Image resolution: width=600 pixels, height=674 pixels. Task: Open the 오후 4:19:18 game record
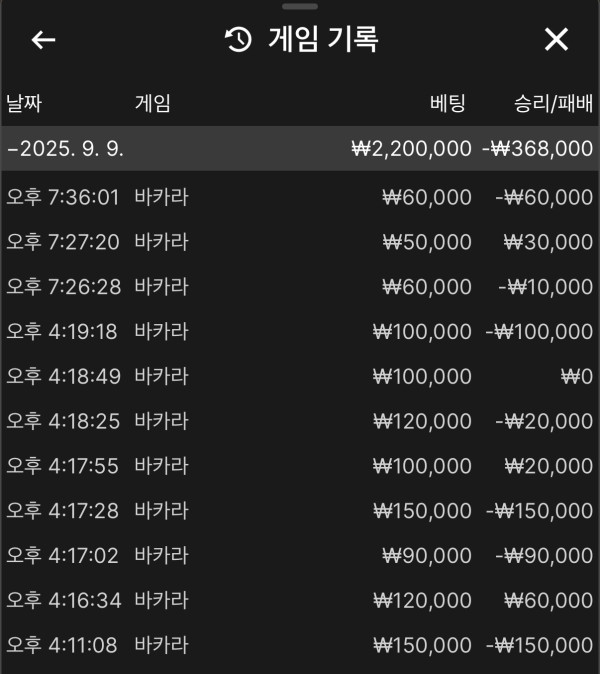click(x=299, y=331)
